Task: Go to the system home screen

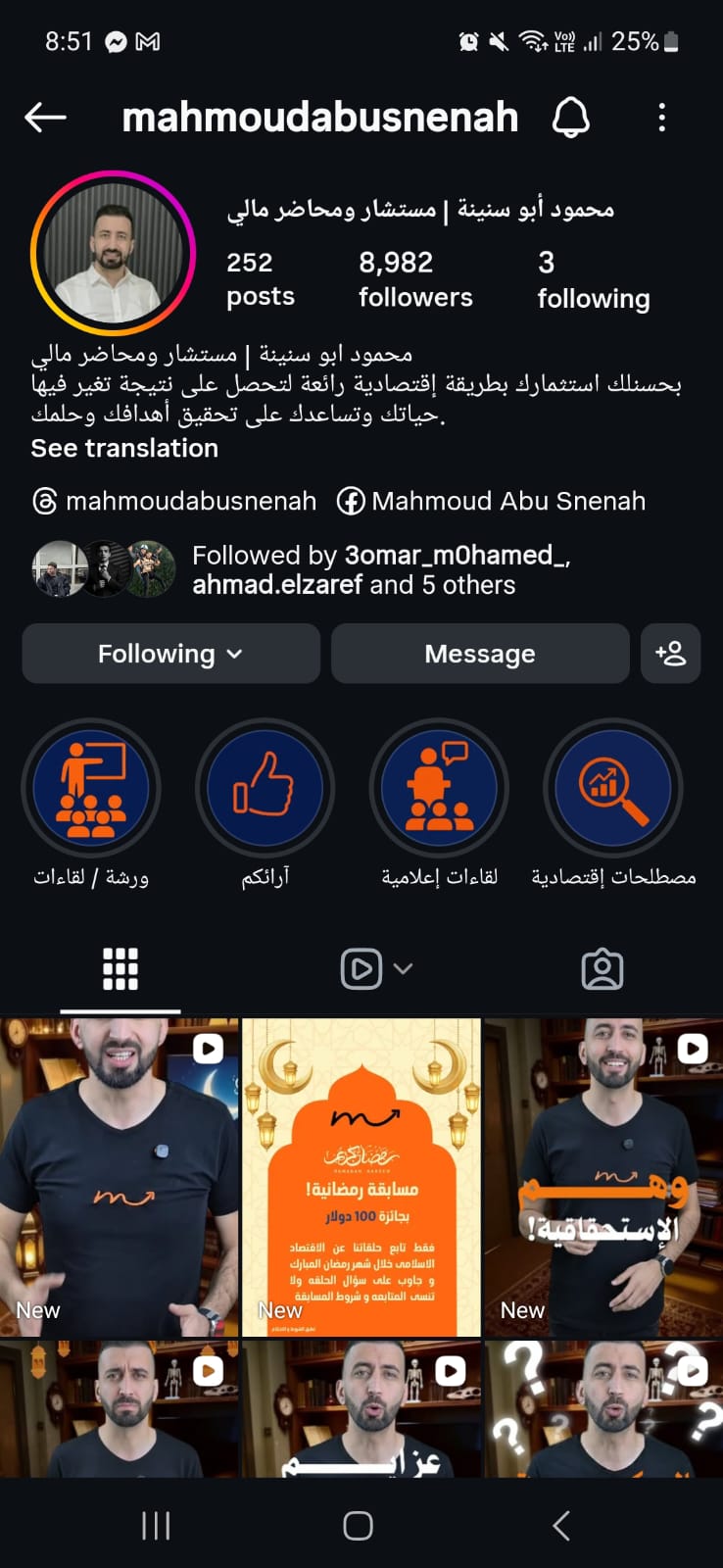Action: click(x=359, y=1525)
